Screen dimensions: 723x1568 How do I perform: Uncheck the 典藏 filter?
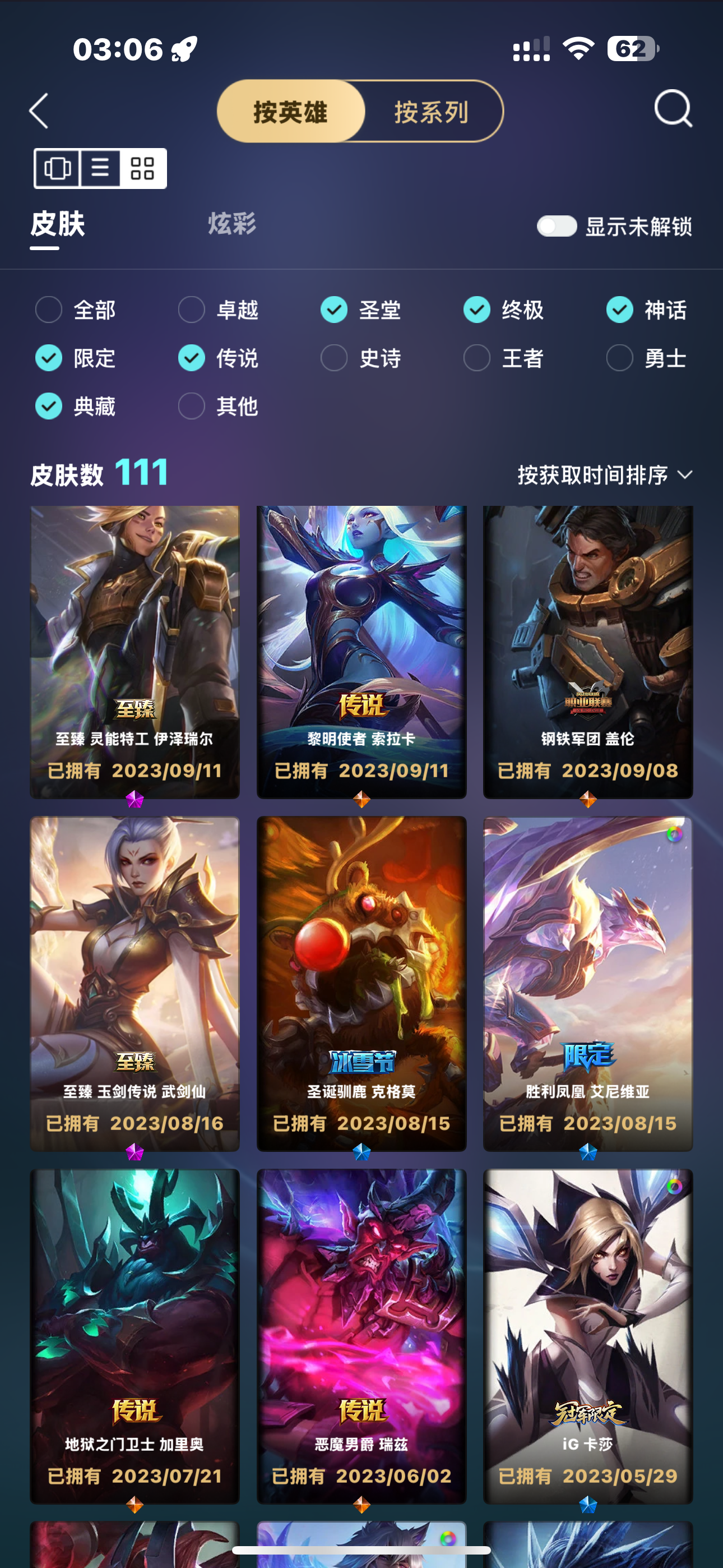click(x=49, y=406)
